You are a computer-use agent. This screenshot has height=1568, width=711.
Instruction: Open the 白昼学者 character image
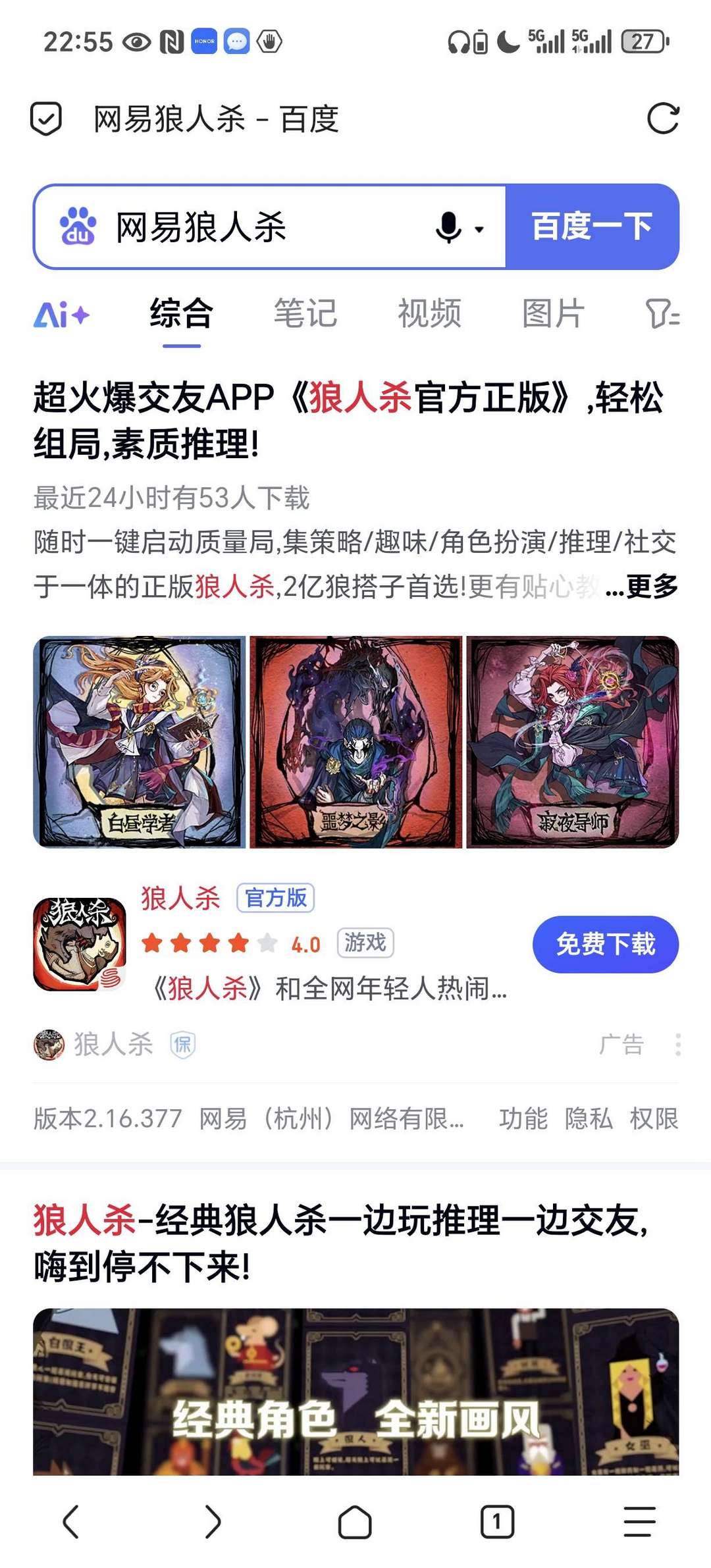click(x=140, y=742)
